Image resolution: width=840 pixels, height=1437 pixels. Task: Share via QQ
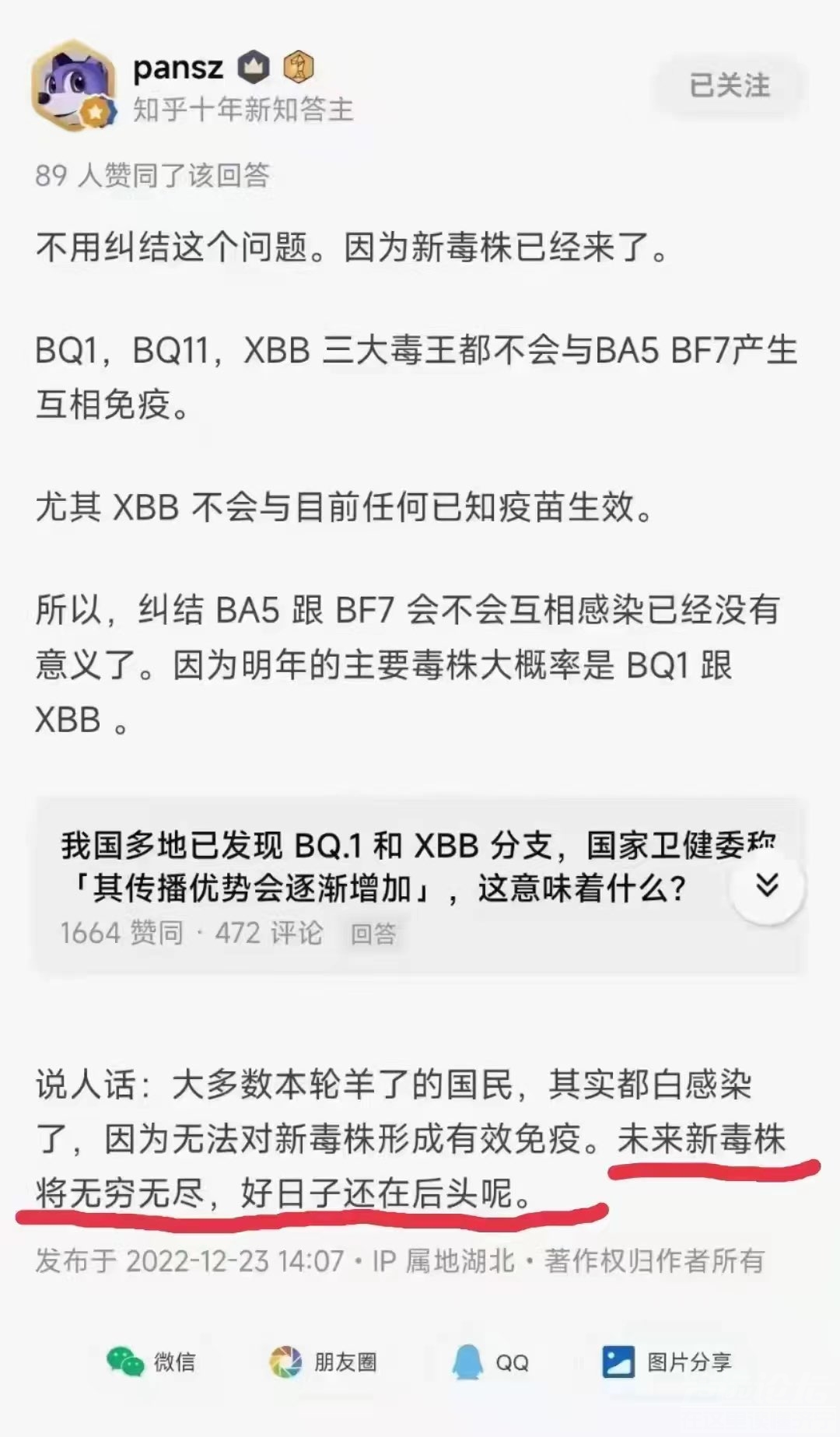click(491, 1362)
